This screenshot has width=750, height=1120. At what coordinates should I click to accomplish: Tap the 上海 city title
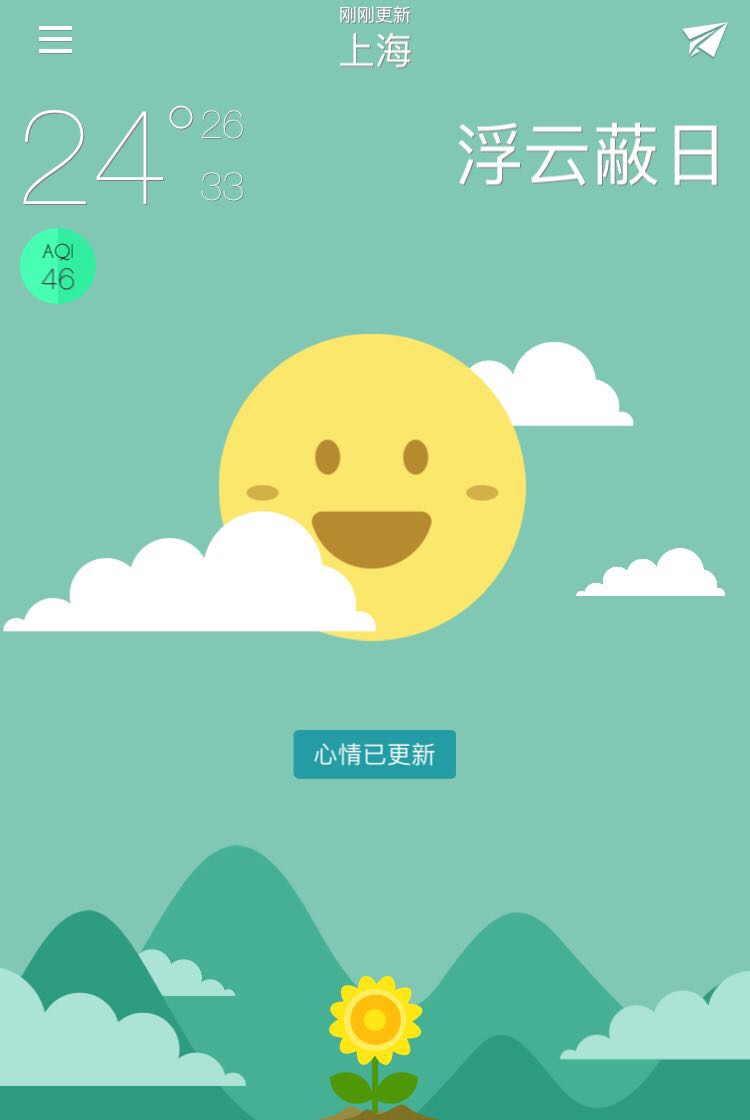(375, 50)
